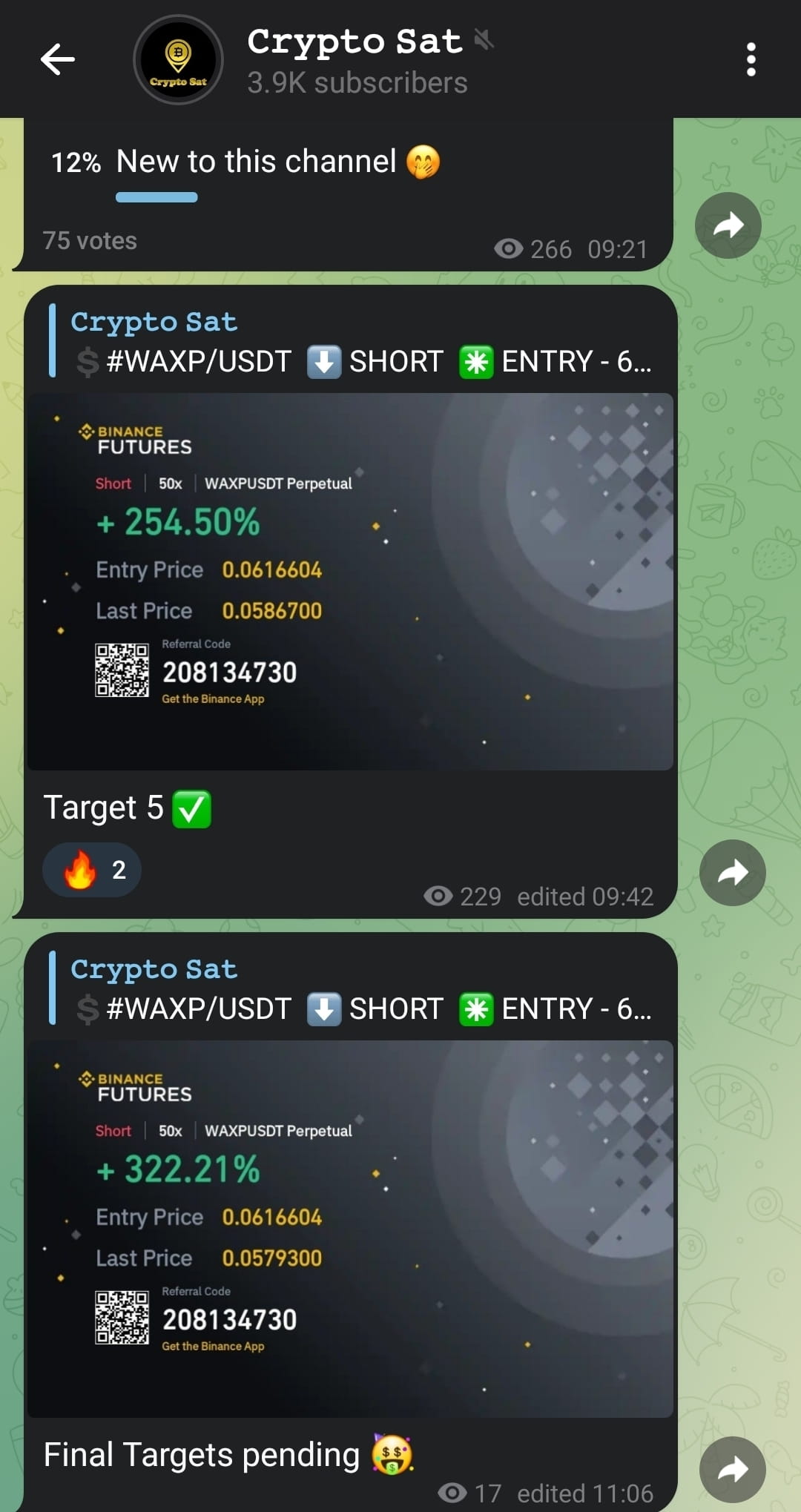Click the 3.9K subscribers label
This screenshot has width=801, height=1512.
(x=356, y=82)
